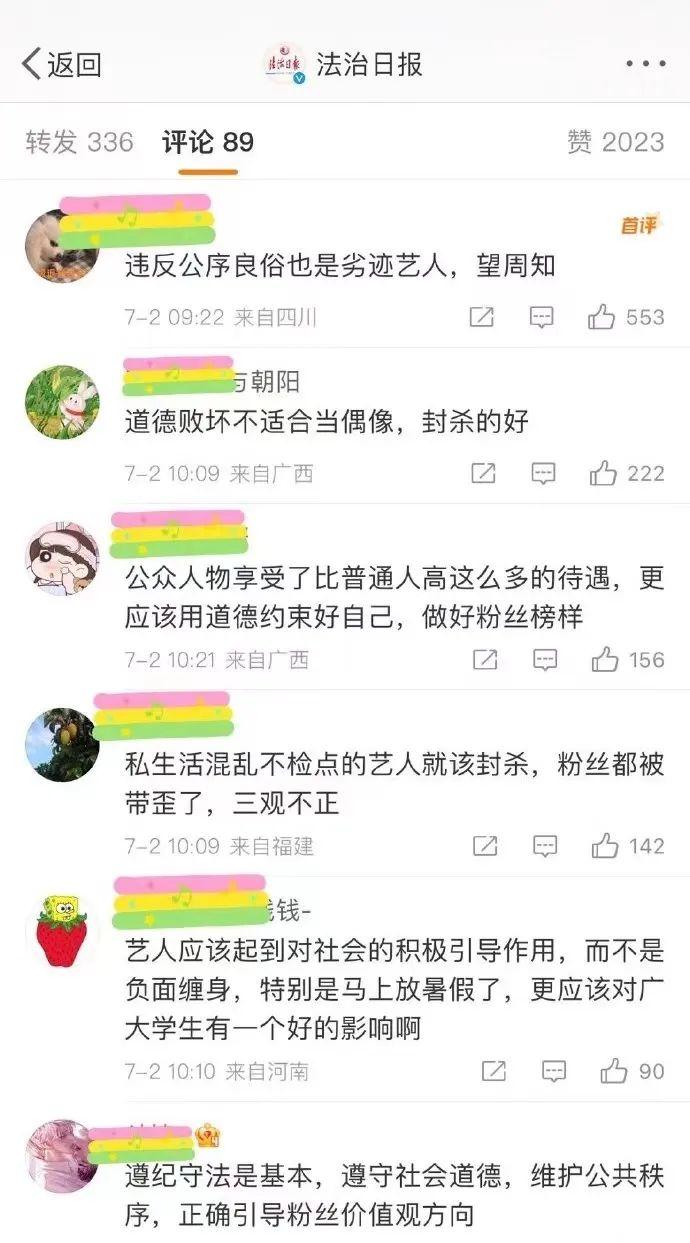690x1243 pixels.
Task: Repost the 违反公序良俗 comment
Action: [x=481, y=317]
